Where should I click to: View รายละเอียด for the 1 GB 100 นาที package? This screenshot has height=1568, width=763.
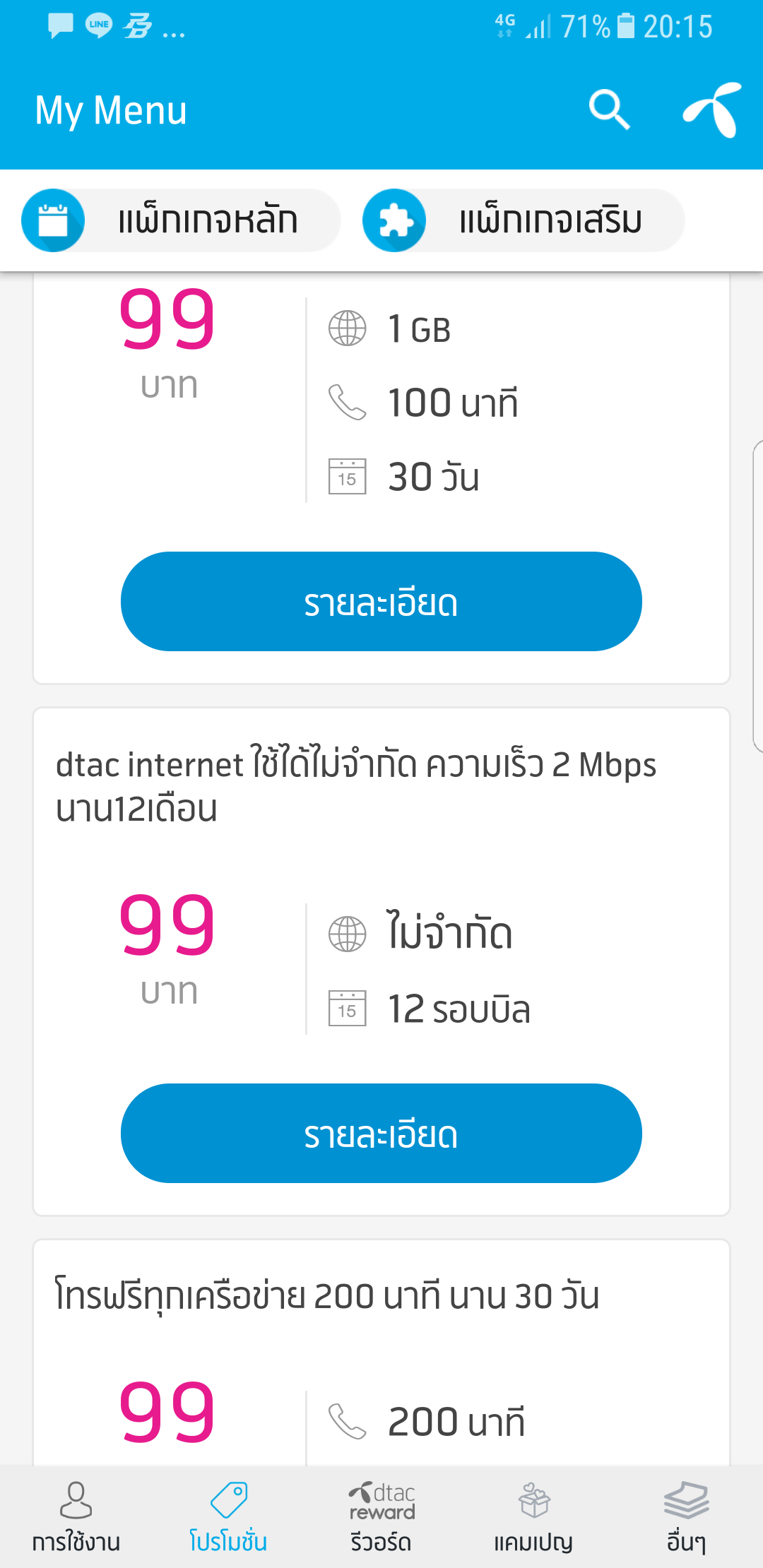click(381, 602)
